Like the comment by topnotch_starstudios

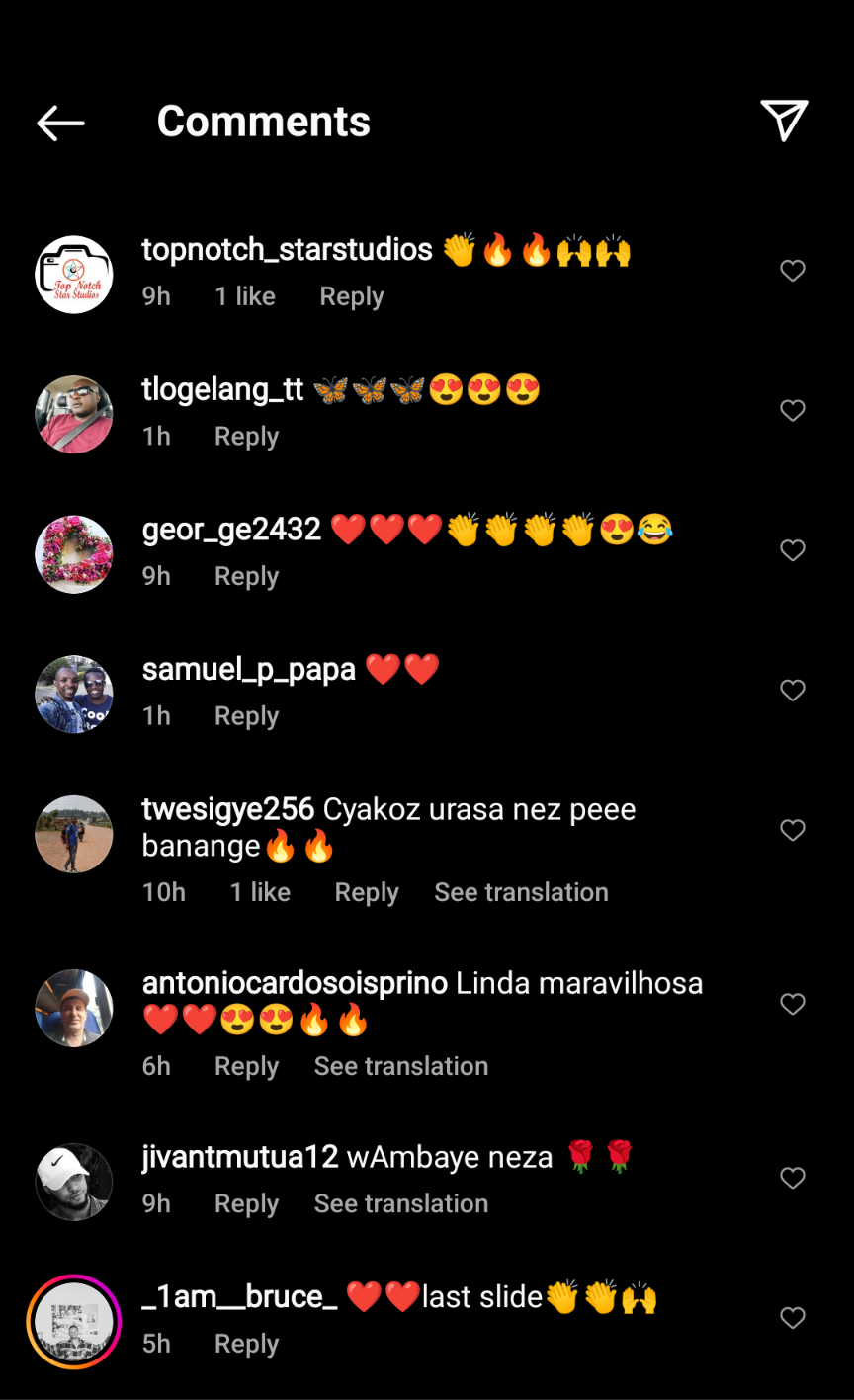point(793,271)
